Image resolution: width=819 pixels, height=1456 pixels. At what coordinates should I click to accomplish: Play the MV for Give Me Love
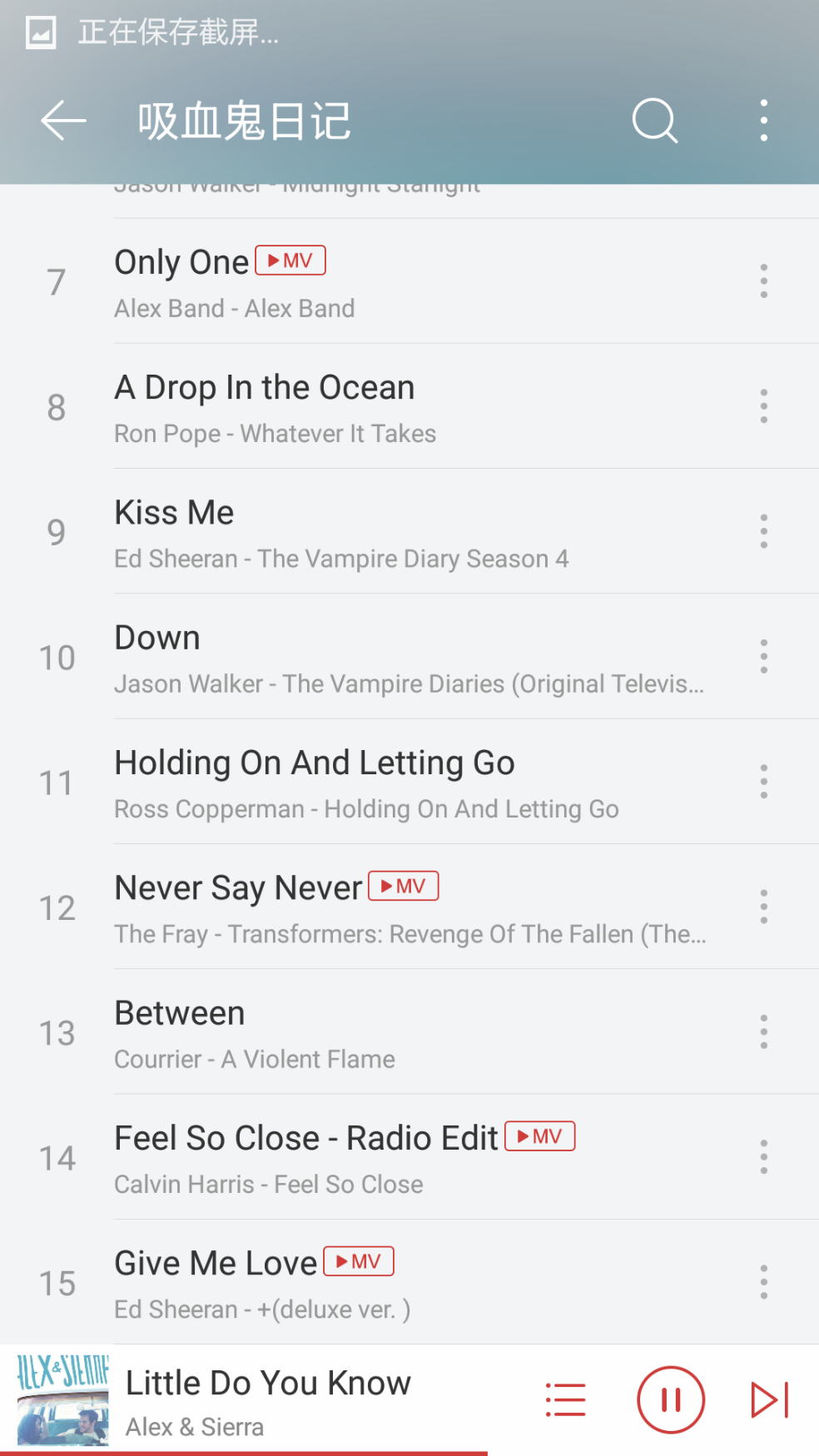pyautogui.click(x=358, y=1261)
